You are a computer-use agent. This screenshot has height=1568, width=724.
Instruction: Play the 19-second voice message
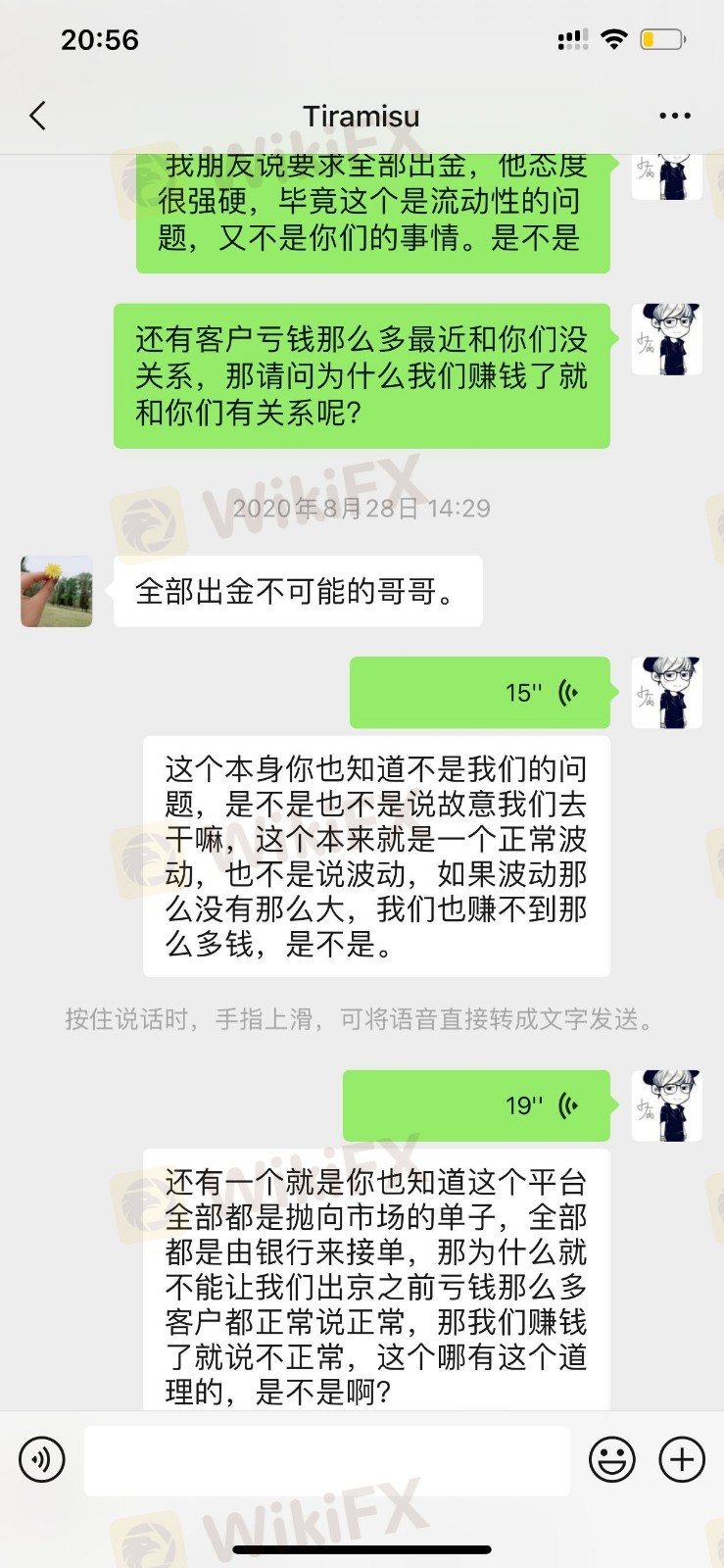pos(476,1105)
